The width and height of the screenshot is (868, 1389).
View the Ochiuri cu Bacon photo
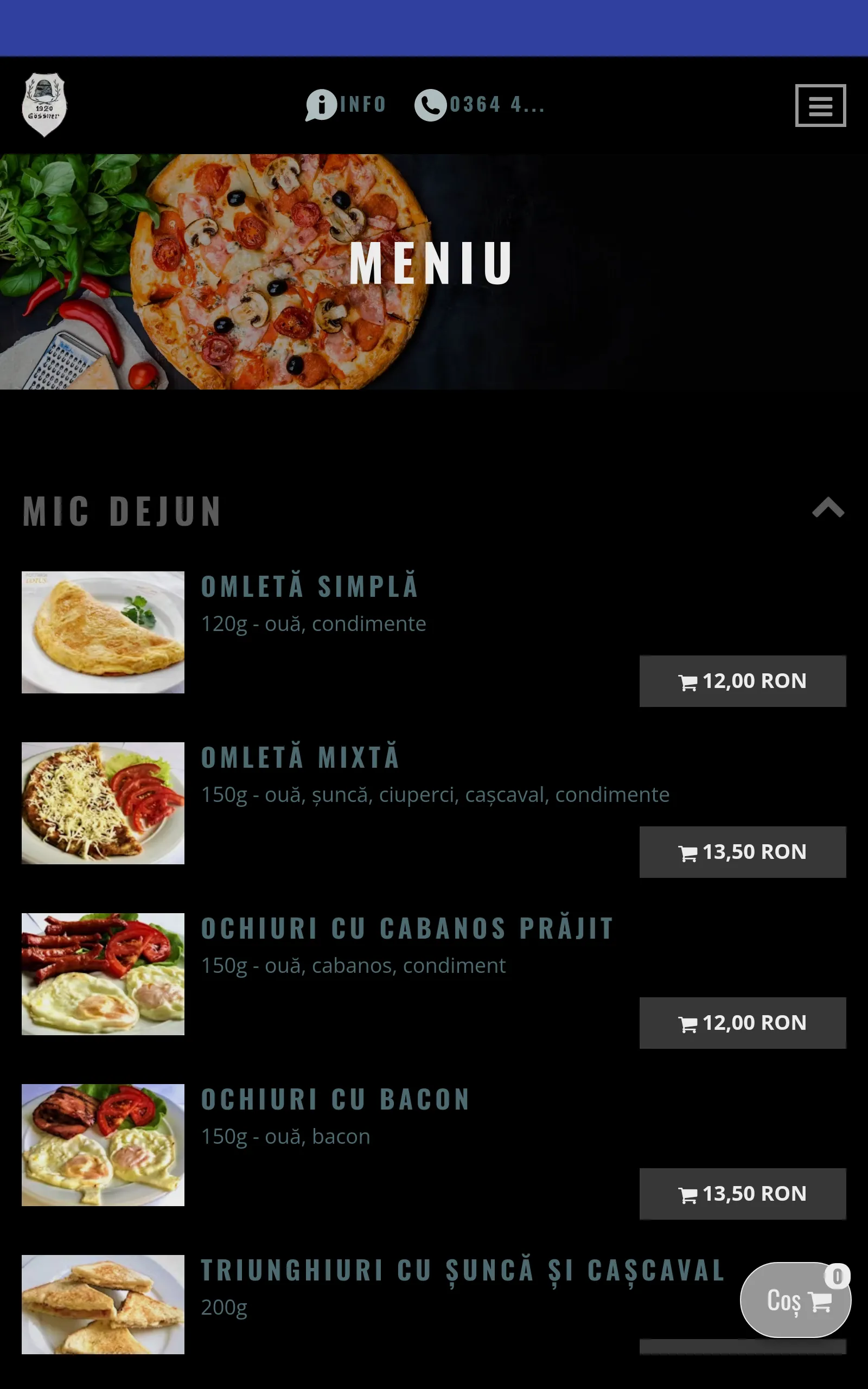coord(103,1145)
